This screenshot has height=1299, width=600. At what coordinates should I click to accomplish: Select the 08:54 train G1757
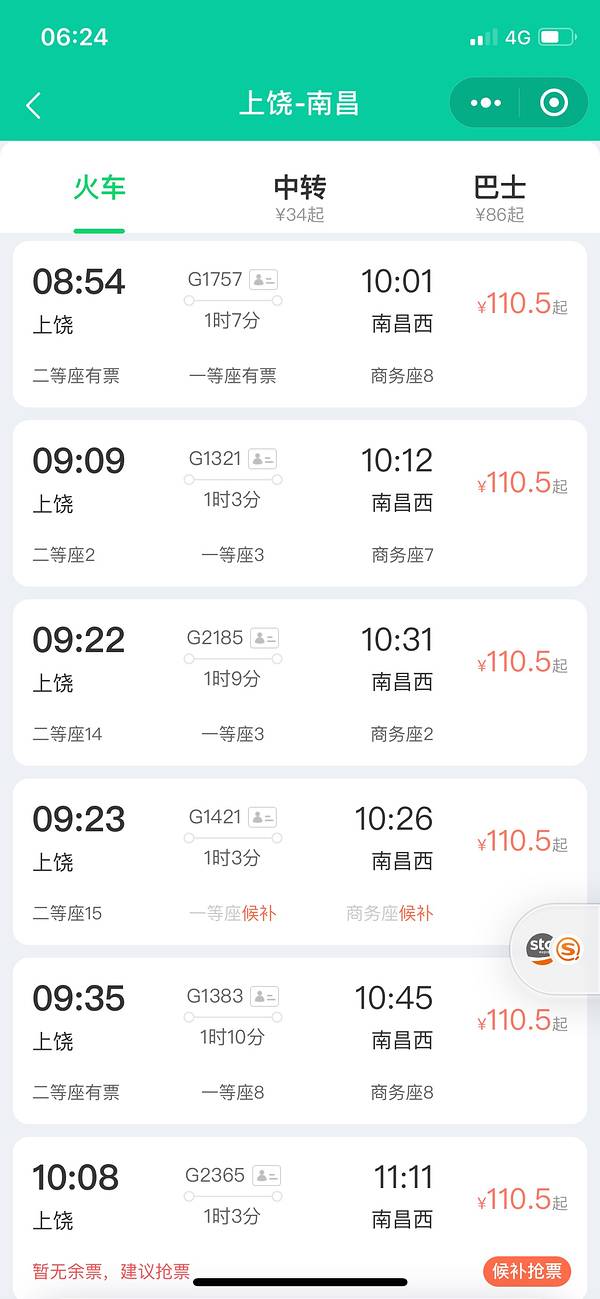(x=300, y=324)
